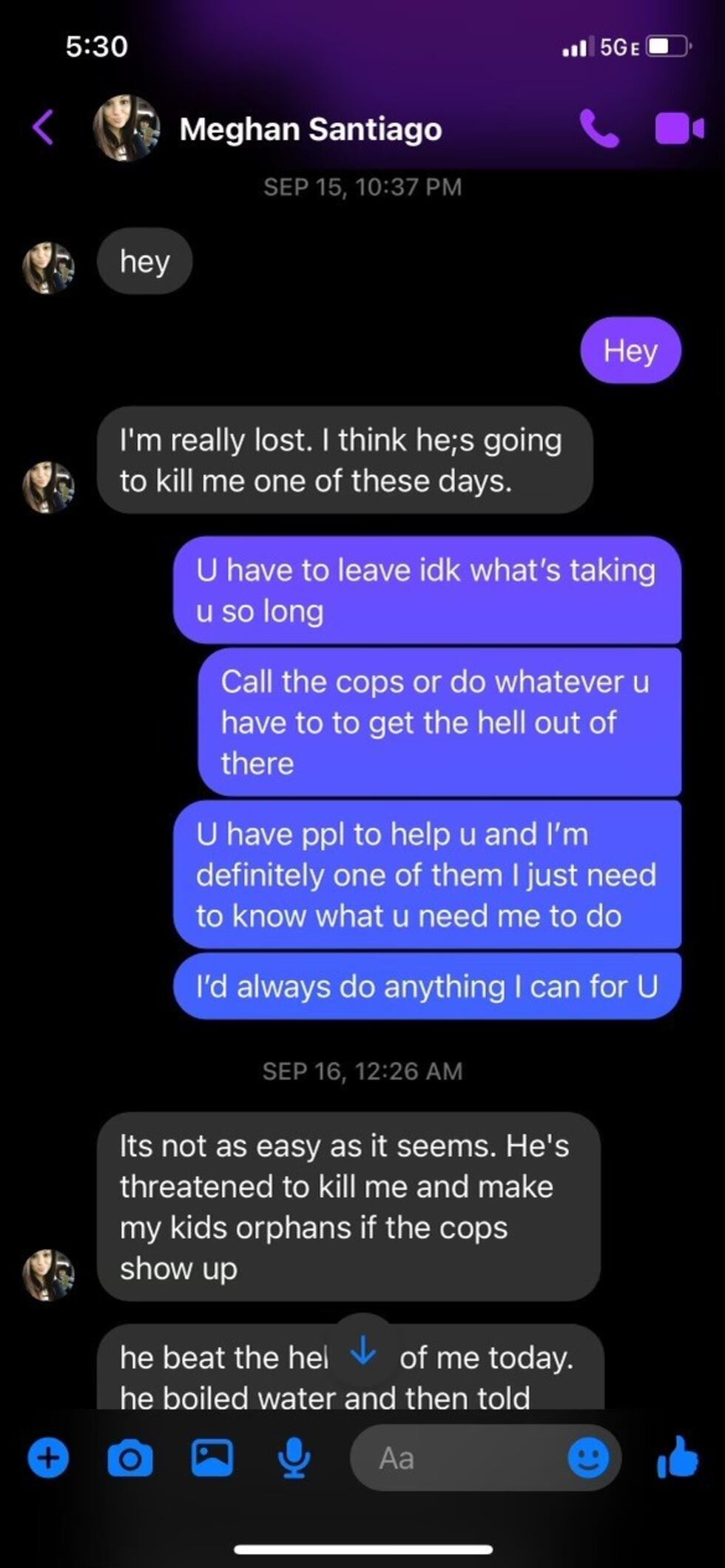Send a thumbs-up like
Screen dimensions: 725x1568
[x=677, y=1456]
